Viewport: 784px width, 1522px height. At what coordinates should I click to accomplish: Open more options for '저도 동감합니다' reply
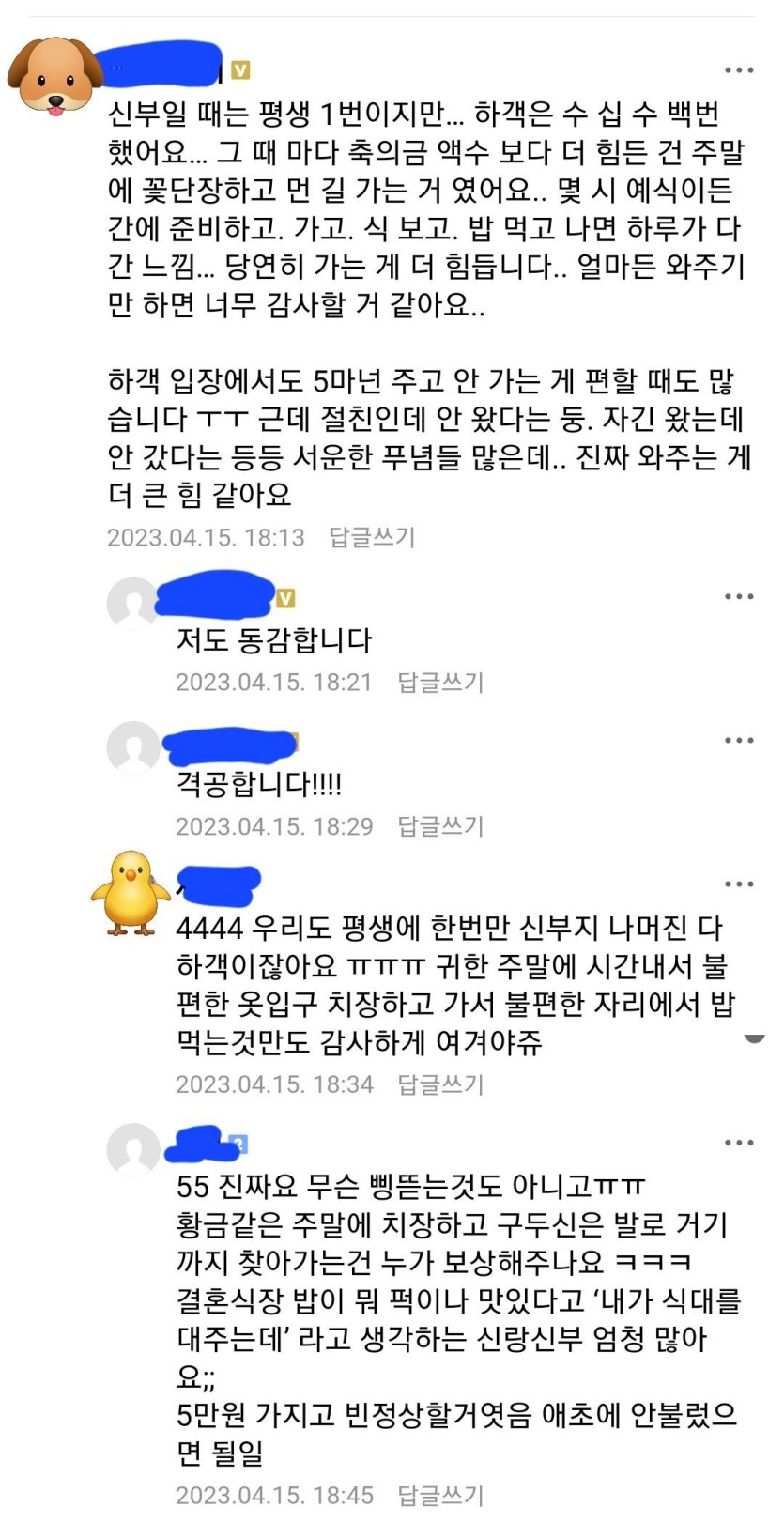pos(739,596)
